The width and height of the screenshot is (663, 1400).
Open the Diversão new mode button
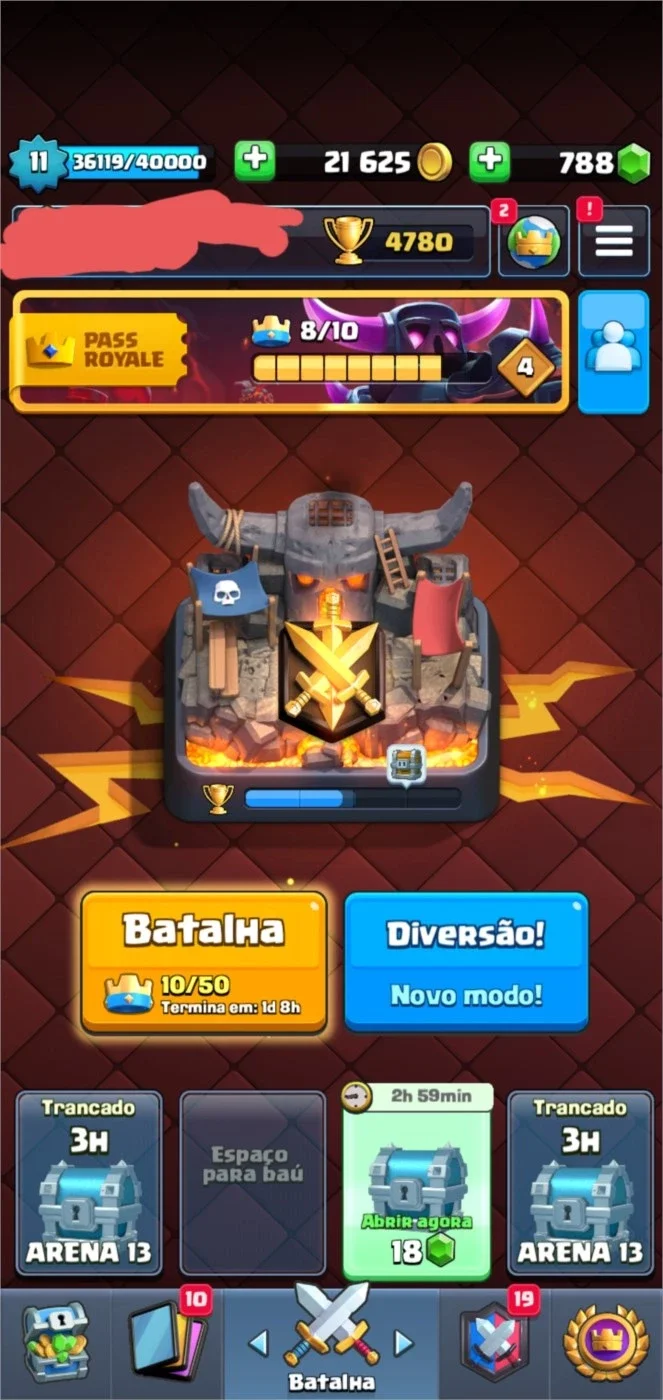(466, 962)
